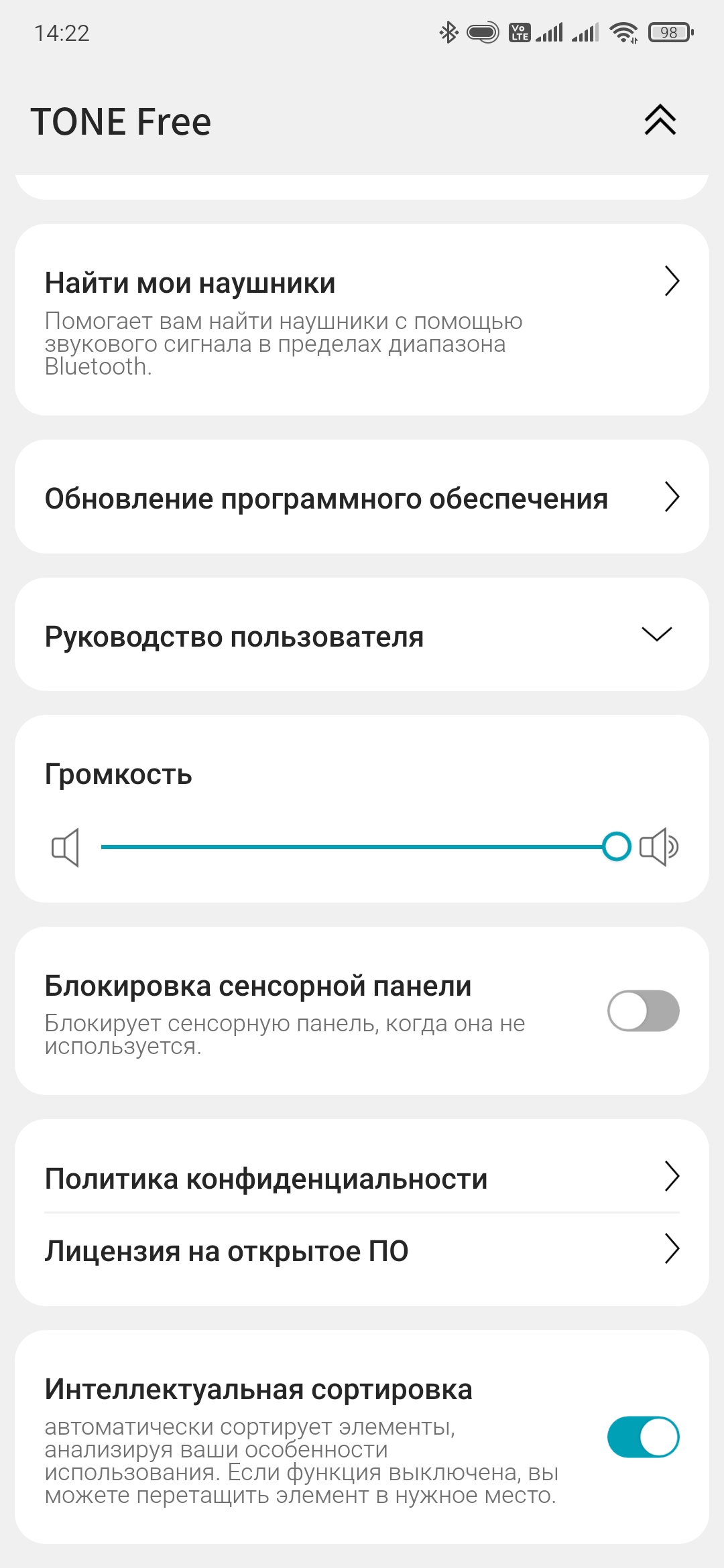Image resolution: width=724 pixels, height=1568 pixels.
Task: Open Найти мои наушники
Action: click(x=362, y=320)
